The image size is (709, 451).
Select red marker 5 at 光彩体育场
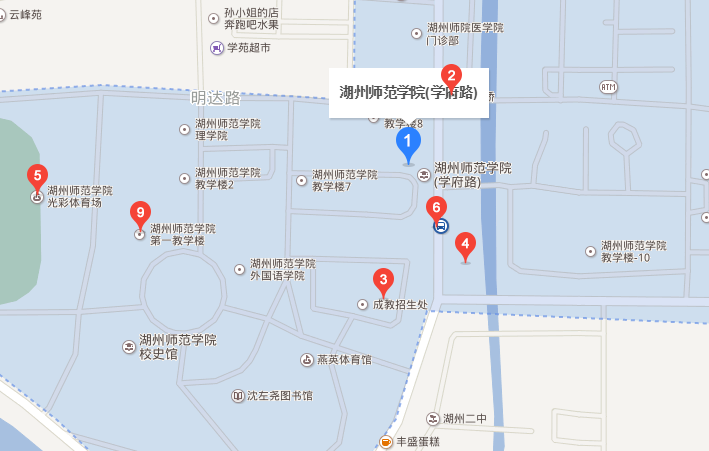click(37, 177)
